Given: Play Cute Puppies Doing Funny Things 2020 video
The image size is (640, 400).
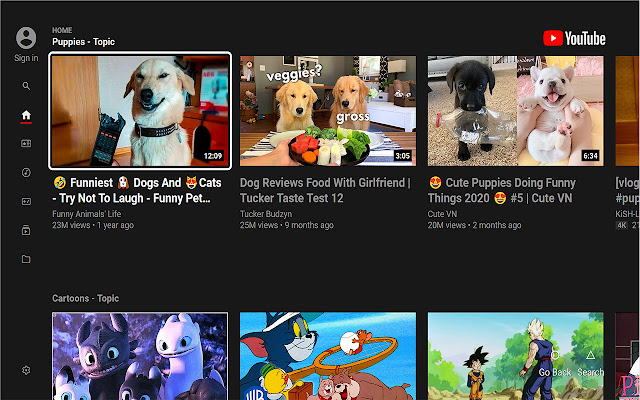Looking at the screenshot, I should pos(515,110).
